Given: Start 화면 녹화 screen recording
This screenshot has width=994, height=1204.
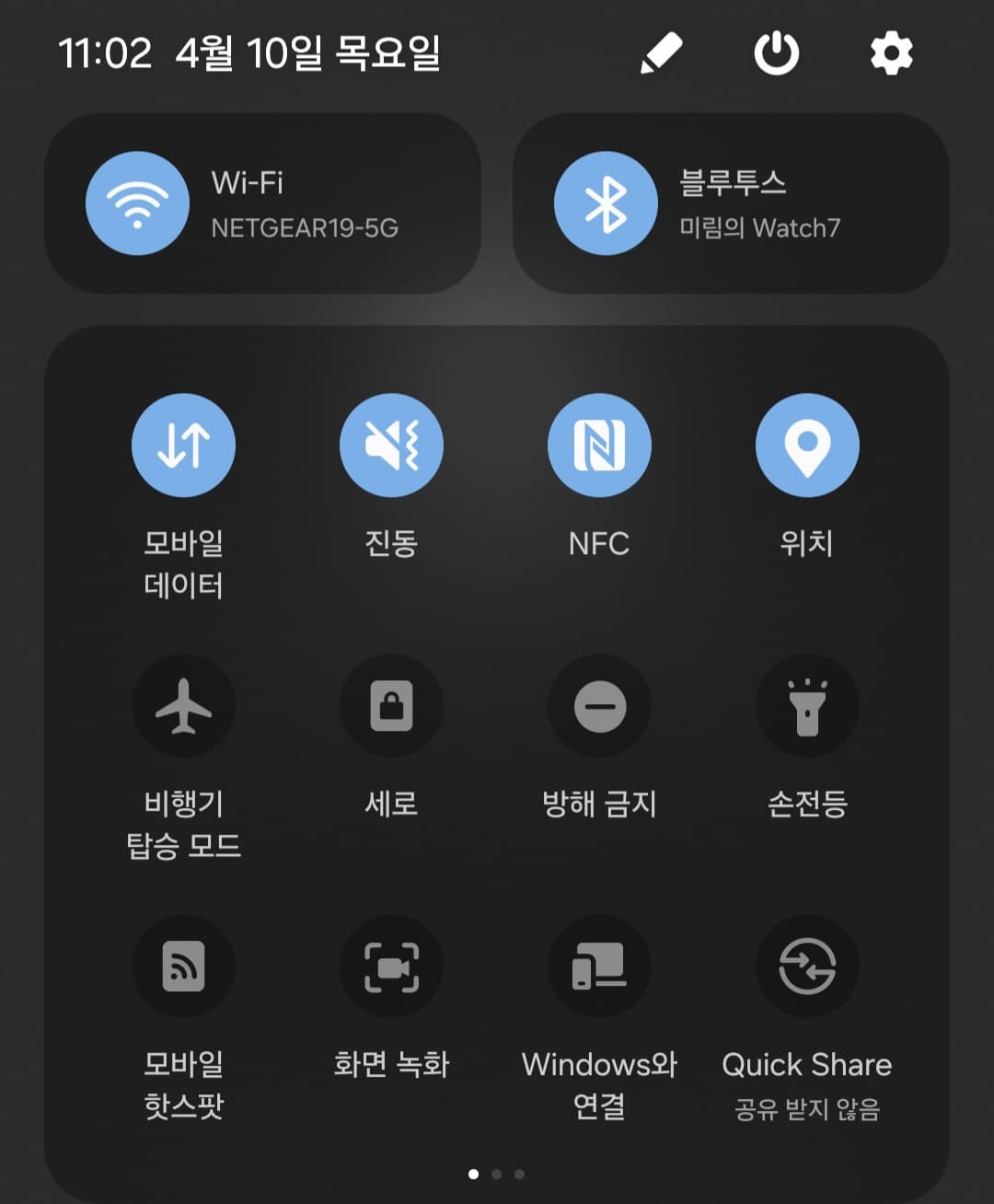Looking at the screenshot, I should coord(391,967).
